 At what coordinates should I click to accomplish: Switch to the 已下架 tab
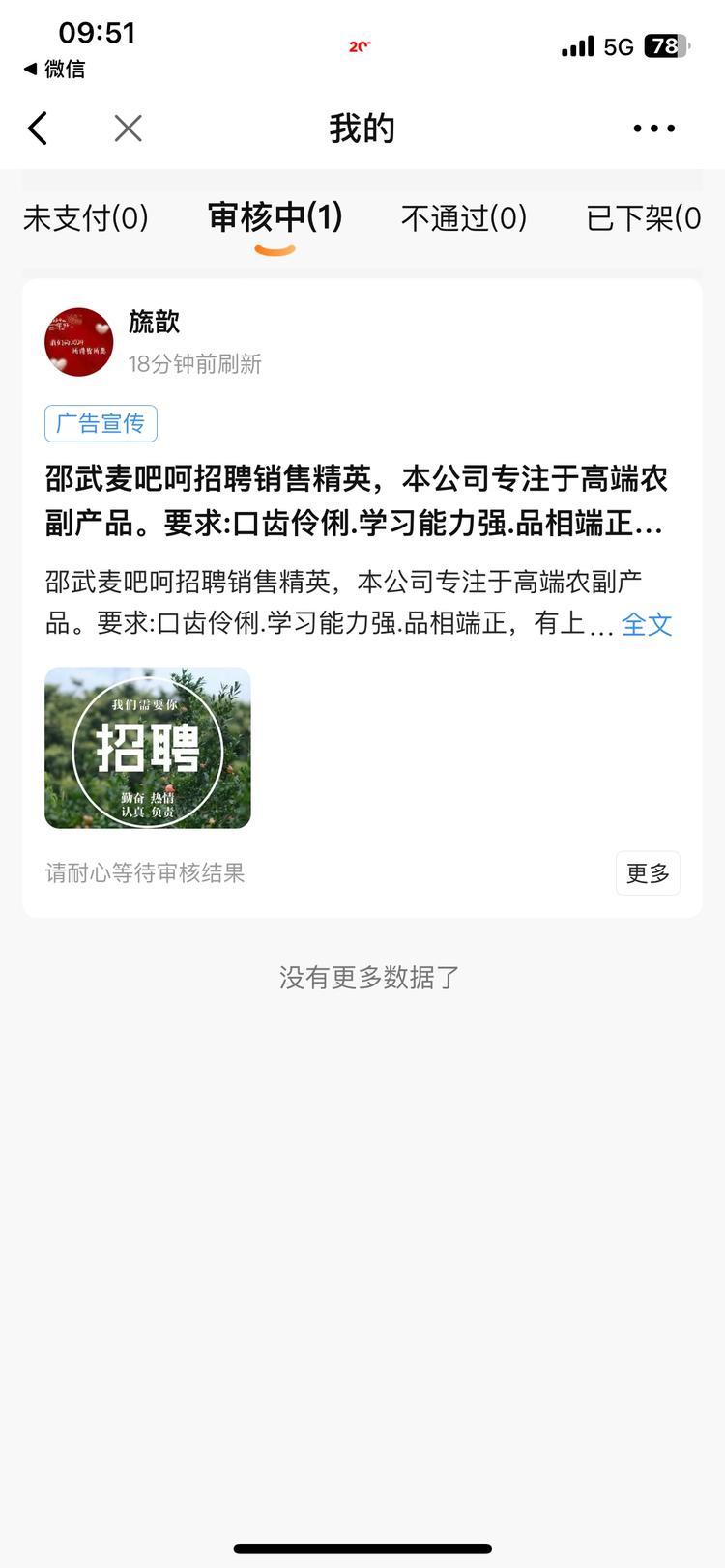tap(643, 218)
